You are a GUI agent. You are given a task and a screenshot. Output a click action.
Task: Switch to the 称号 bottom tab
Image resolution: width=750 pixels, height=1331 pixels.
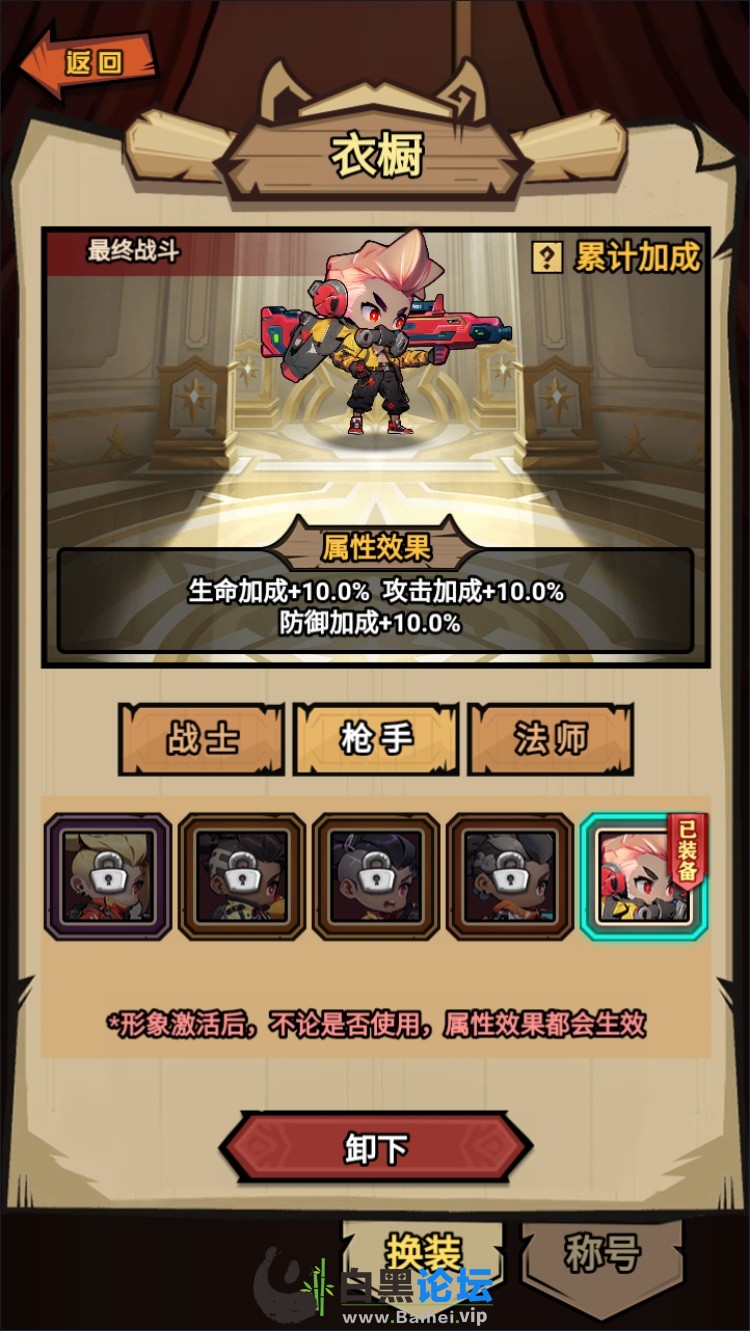coord(602,1253)
